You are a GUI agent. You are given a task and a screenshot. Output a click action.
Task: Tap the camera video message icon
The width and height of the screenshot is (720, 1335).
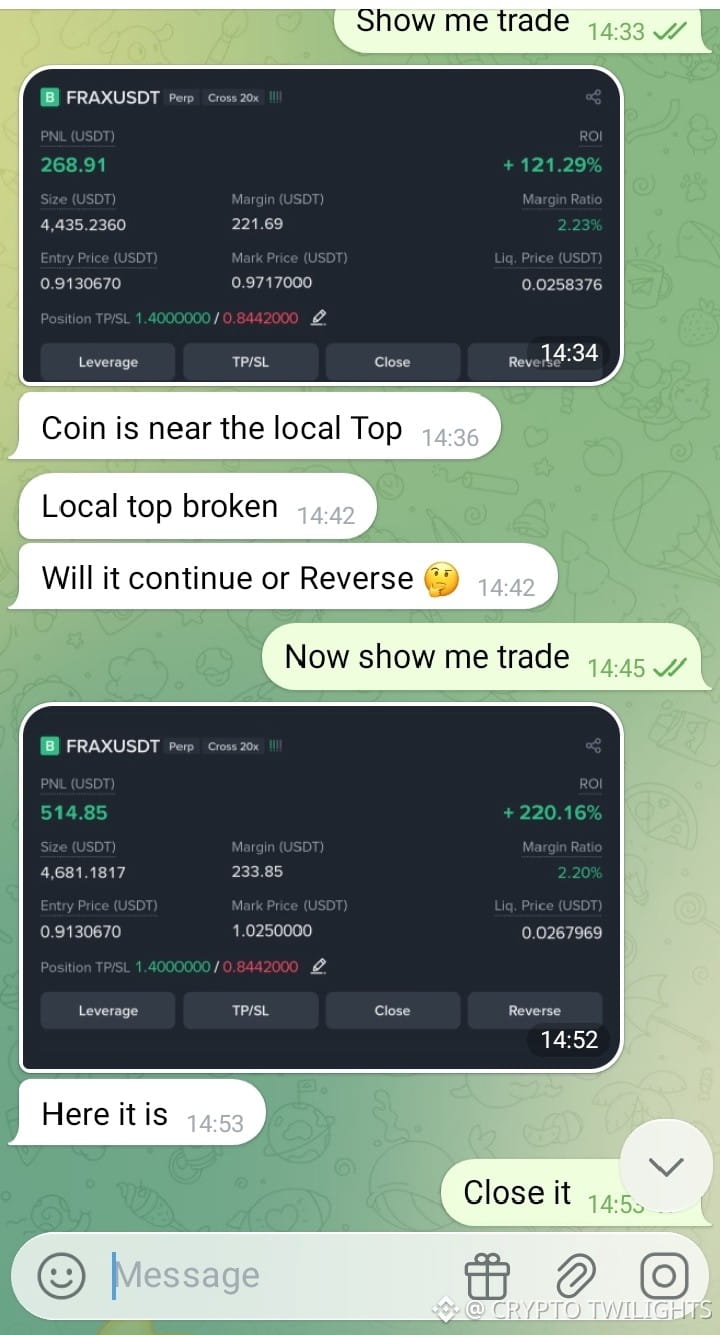pyautogui.click(x=663, y=1276)
